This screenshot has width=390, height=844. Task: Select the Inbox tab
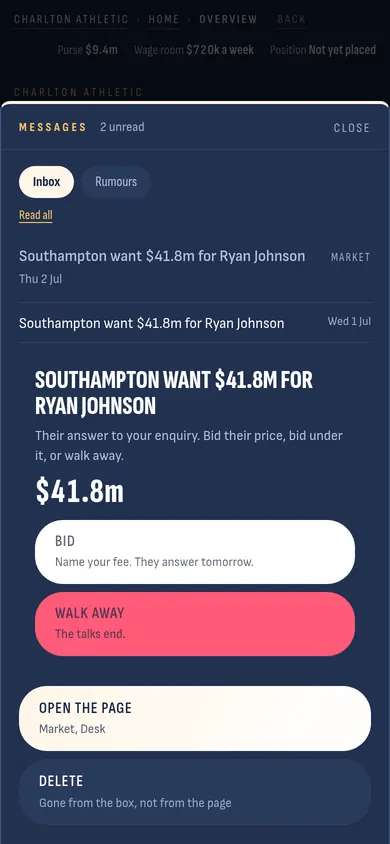pos(46,182)
